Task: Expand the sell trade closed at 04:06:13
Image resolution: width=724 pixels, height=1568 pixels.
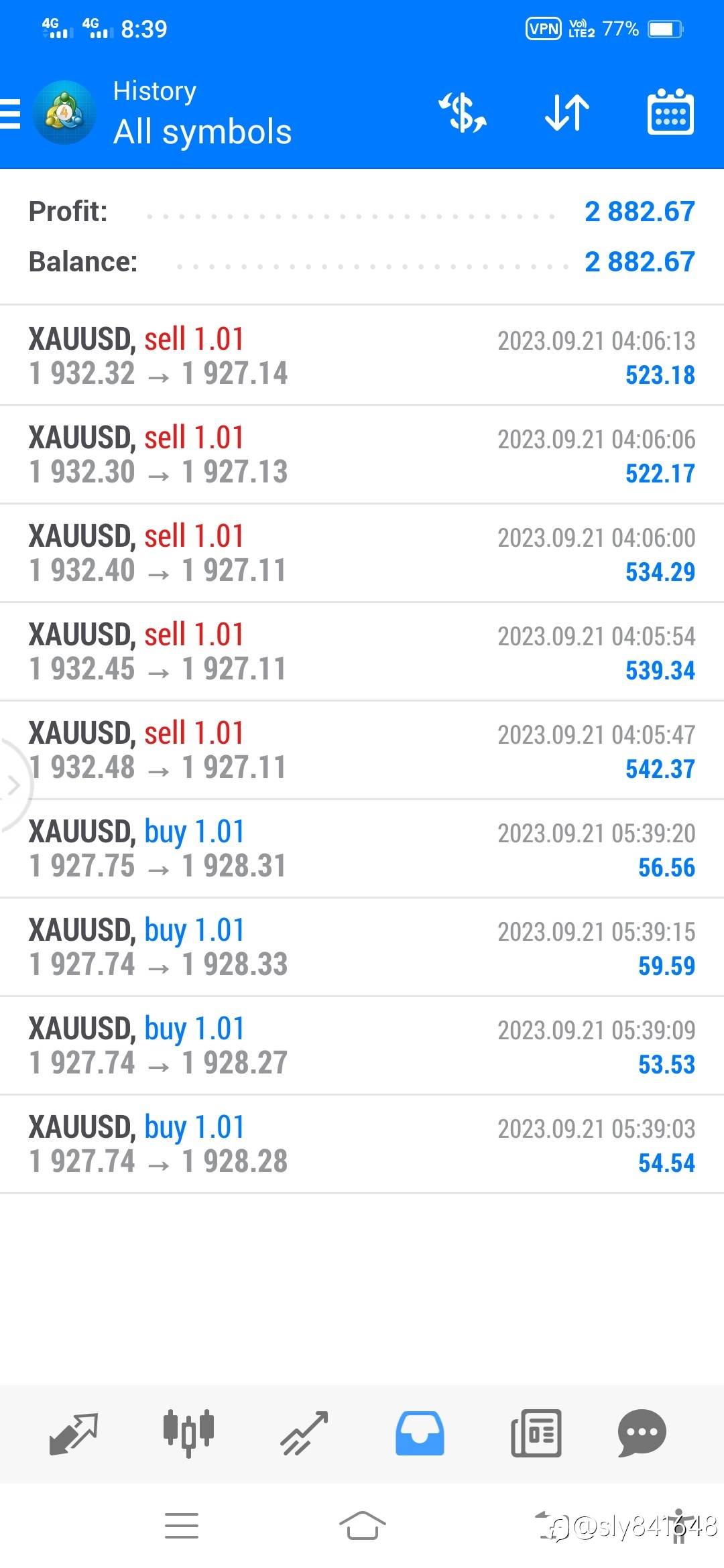Action: pos(362,356)
